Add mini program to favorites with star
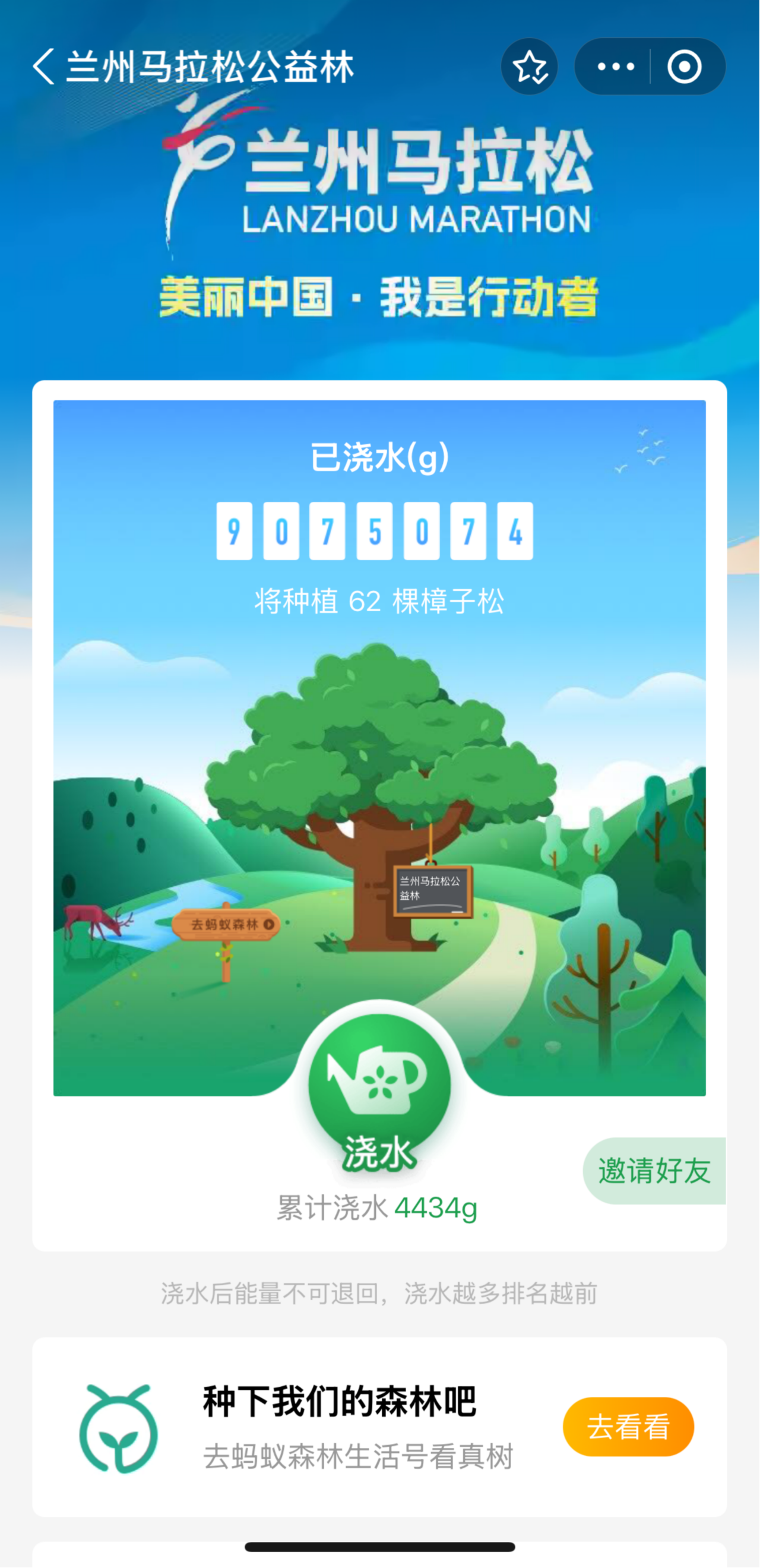Screen dimensions: 760x1568 point(530,67)
